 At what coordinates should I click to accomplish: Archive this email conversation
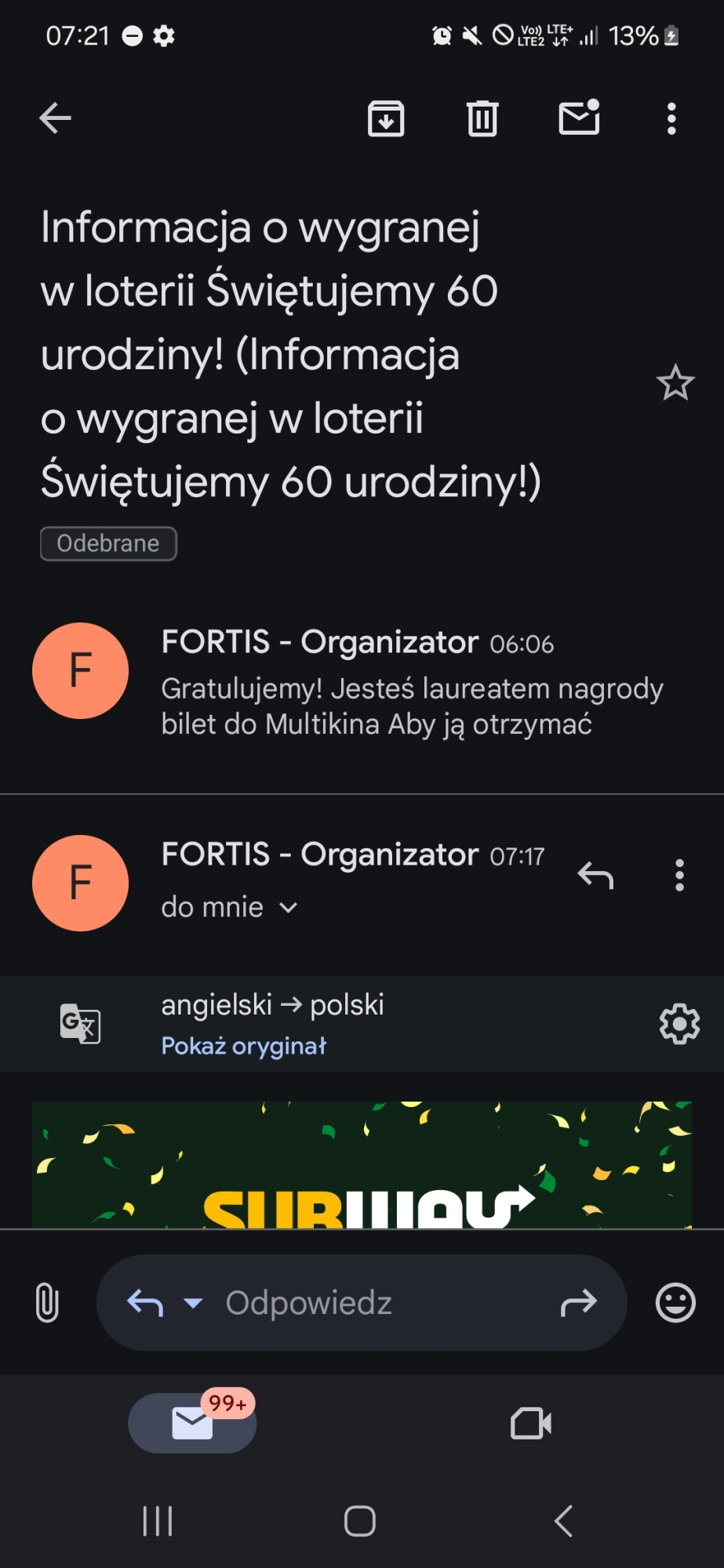click(386, 119)
